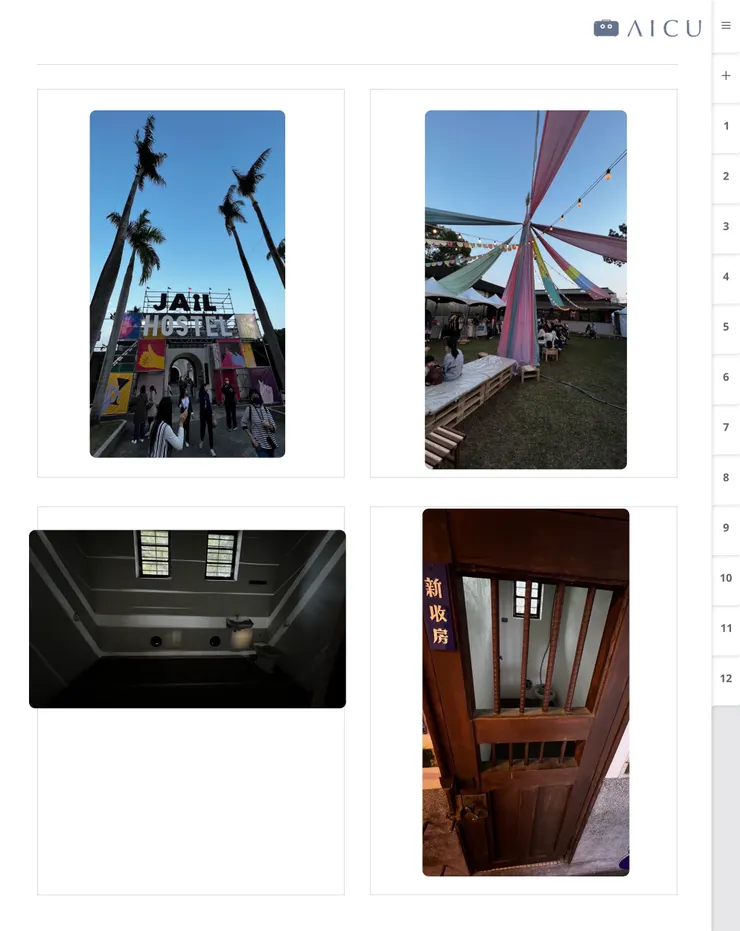Switch to page 4
740x931 pixels.
pos(726,276)
